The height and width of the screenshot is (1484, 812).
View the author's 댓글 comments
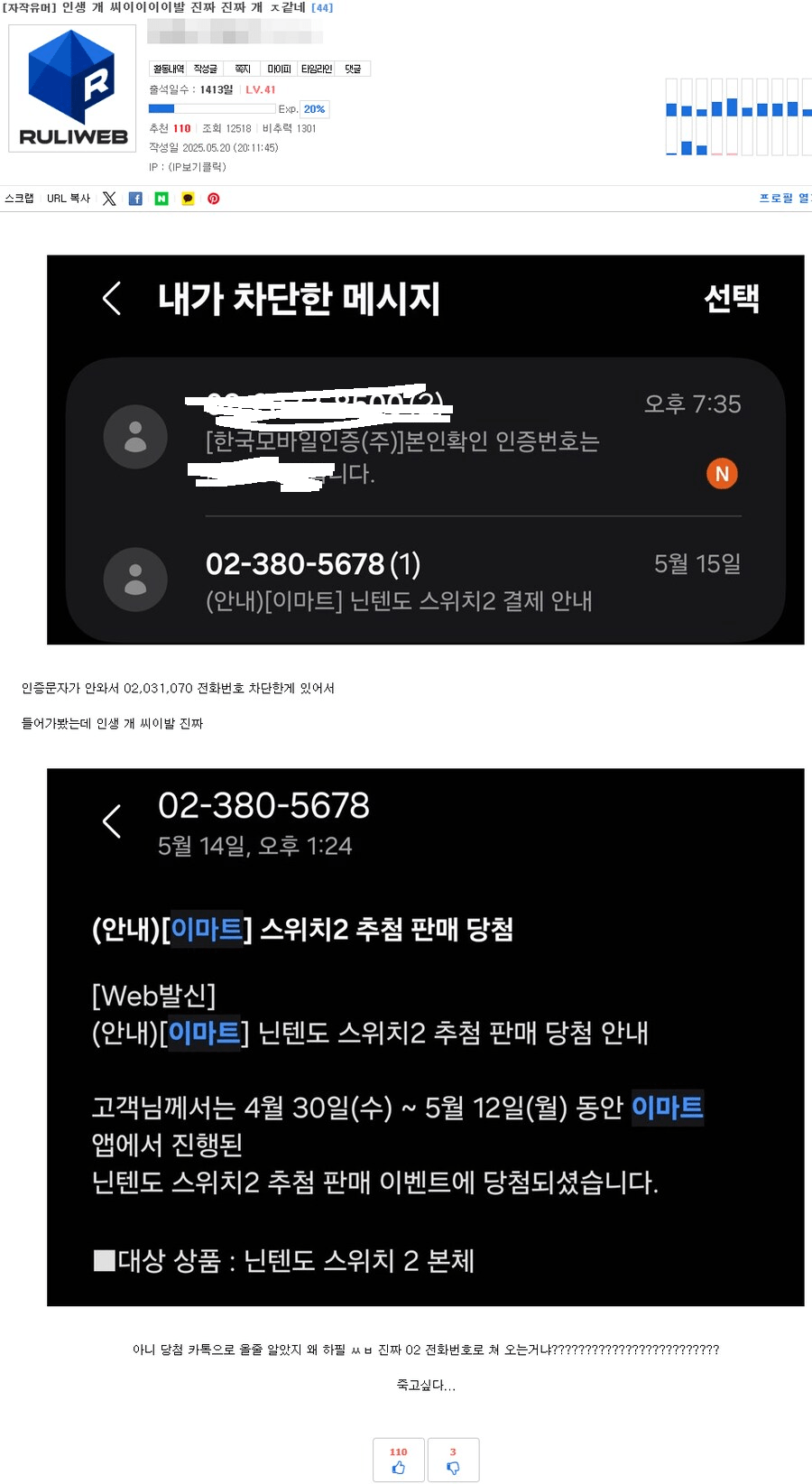(353, 69)
